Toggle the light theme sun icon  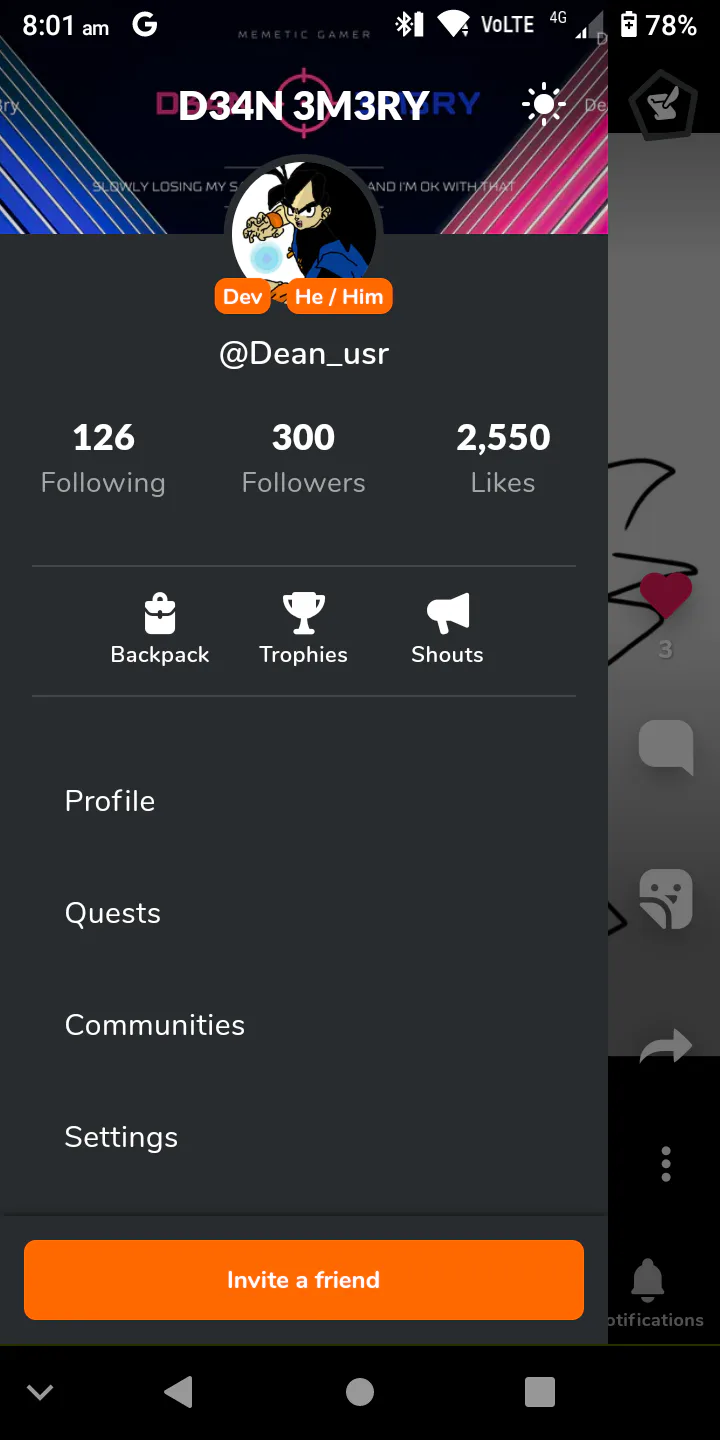coord(544,105)
